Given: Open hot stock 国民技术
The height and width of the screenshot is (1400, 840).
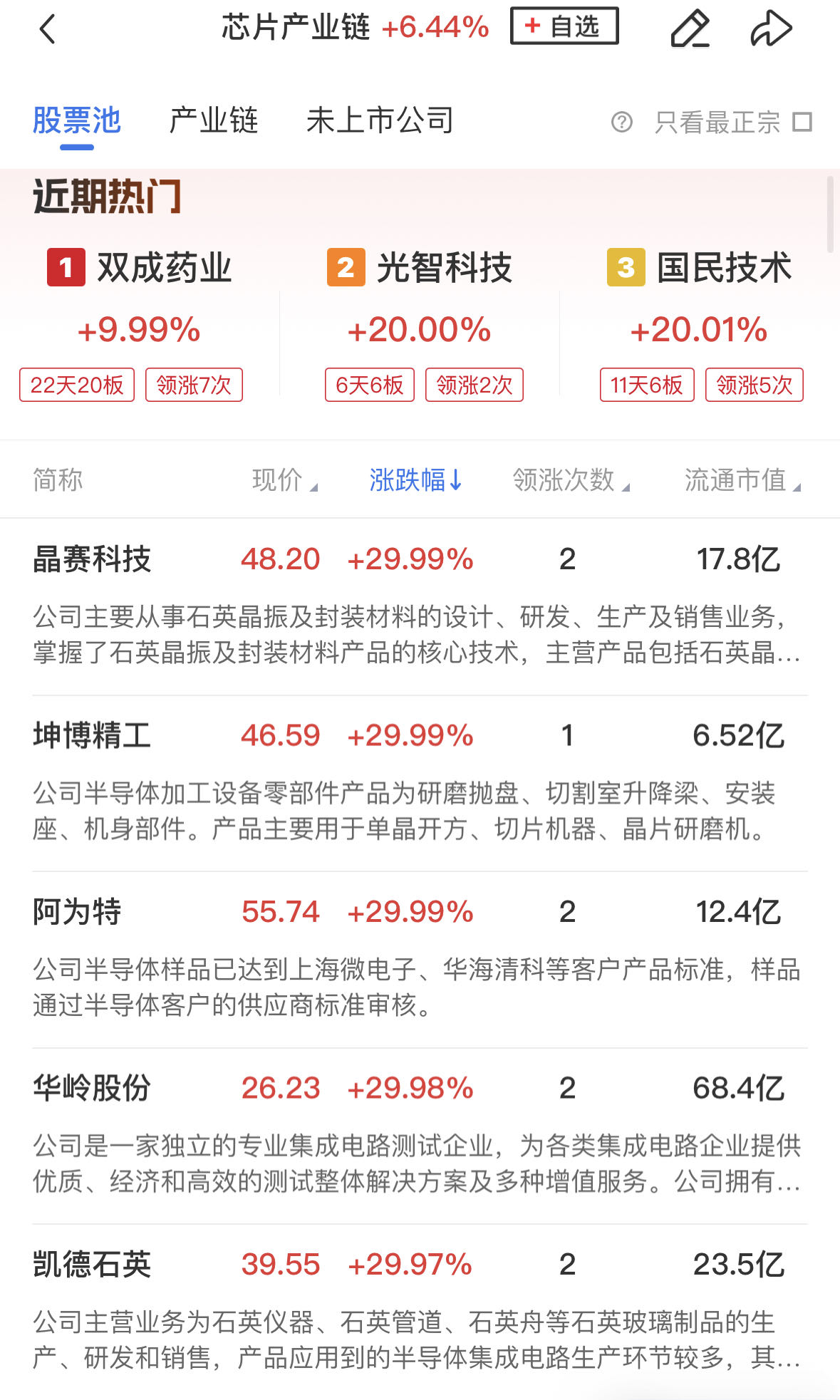Looking at the screenshot, I should click(x=700, y=269).
